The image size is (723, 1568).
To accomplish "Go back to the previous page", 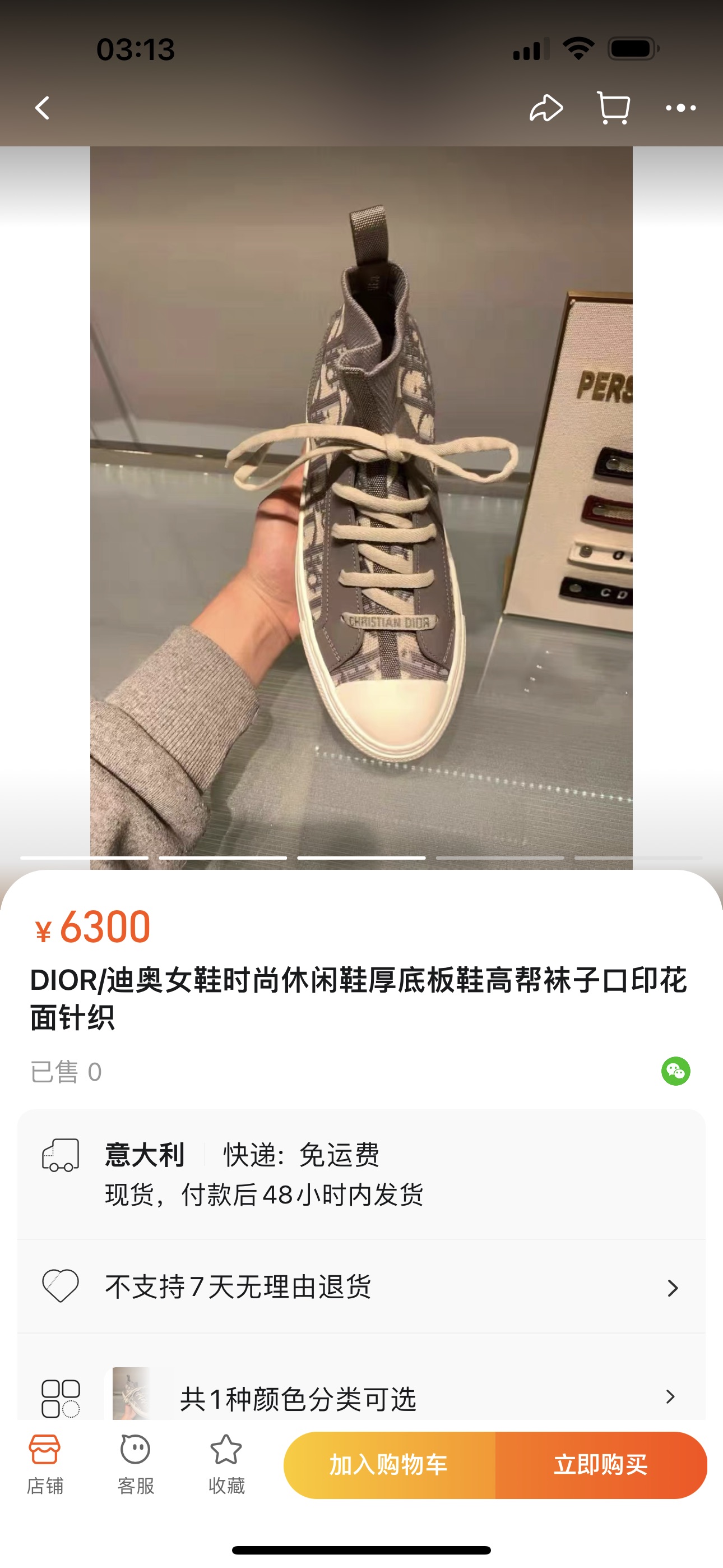I will (43, 108).
